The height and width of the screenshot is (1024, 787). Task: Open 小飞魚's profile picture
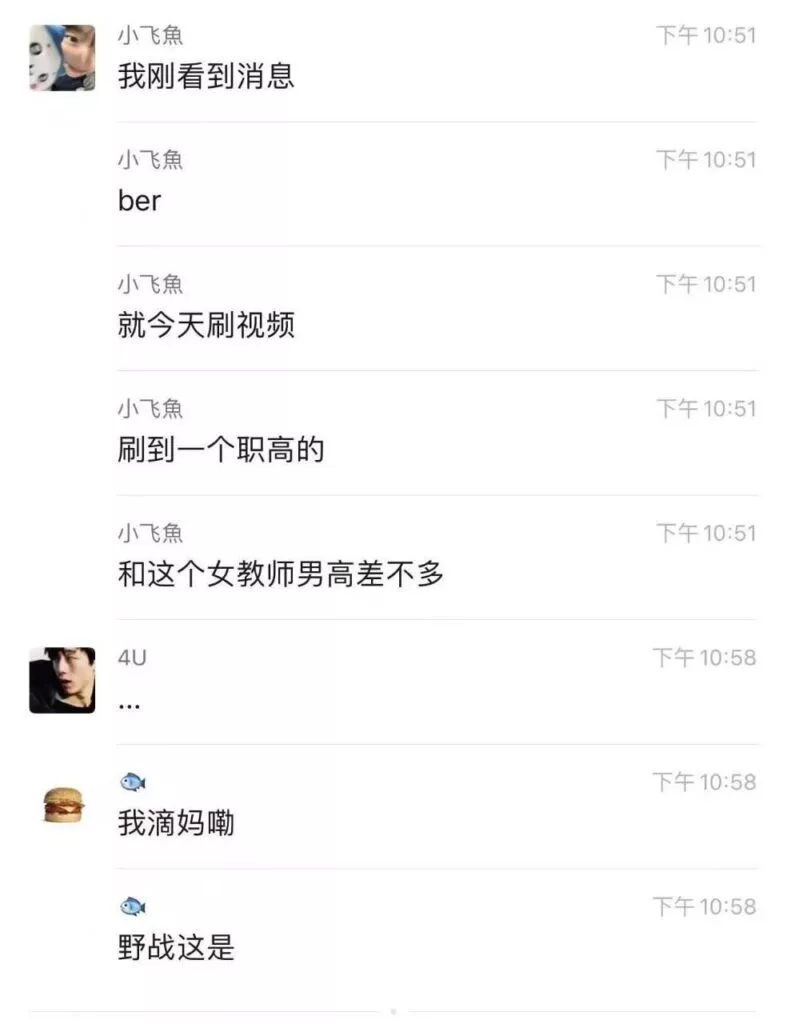point(62,58)
